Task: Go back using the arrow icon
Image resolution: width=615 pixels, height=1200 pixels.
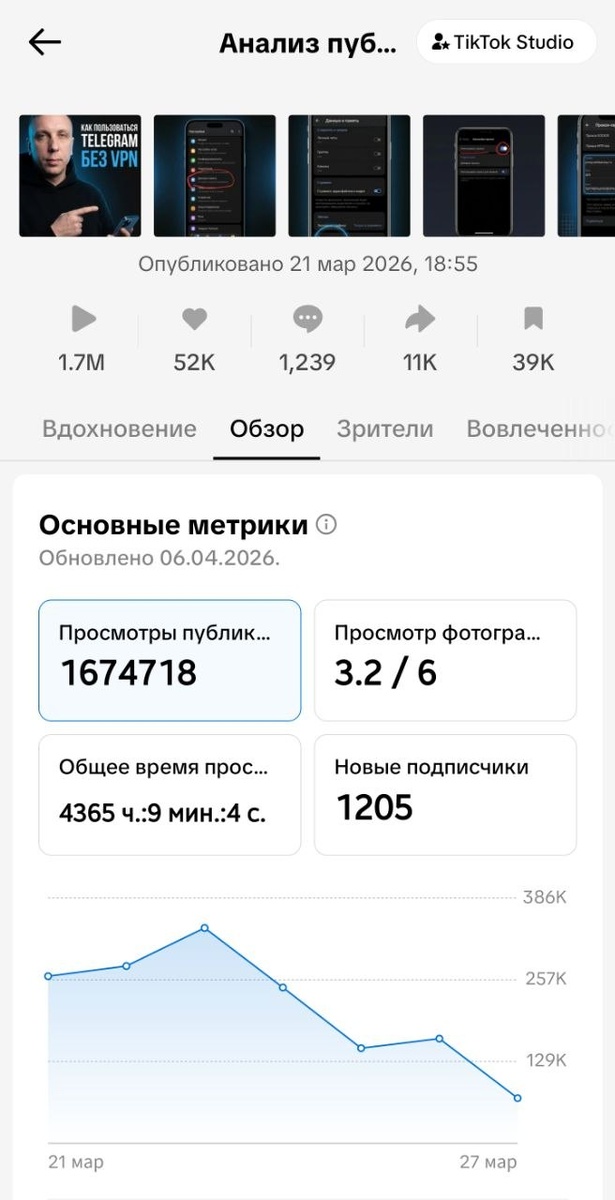Action: pyautogui.click(x=45, y=42)
